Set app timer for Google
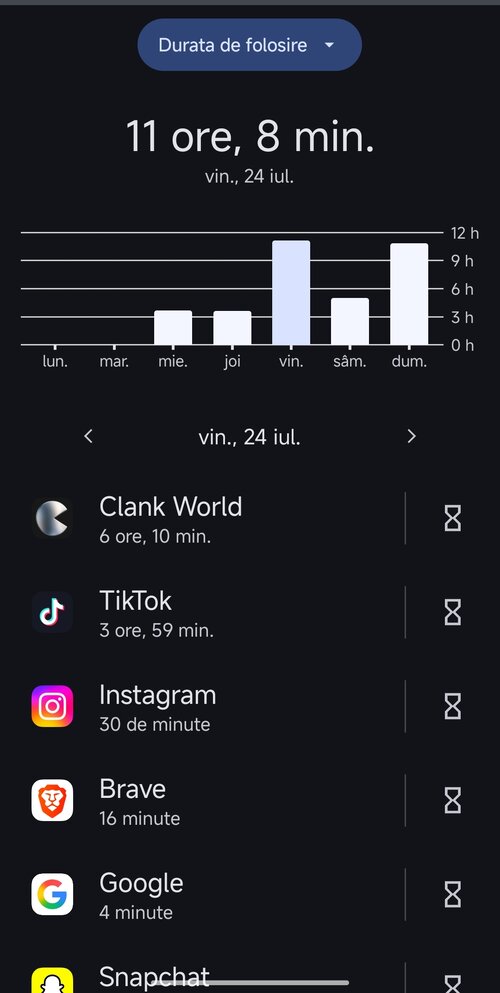 [453, 894]
